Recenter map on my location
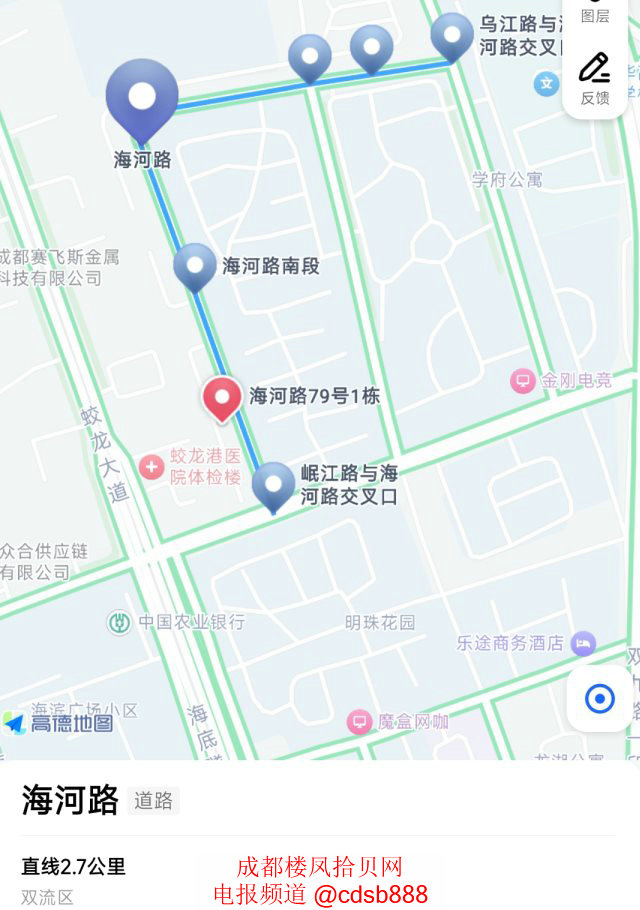Viewport: 640px width, 910px height. pos(599,698)
